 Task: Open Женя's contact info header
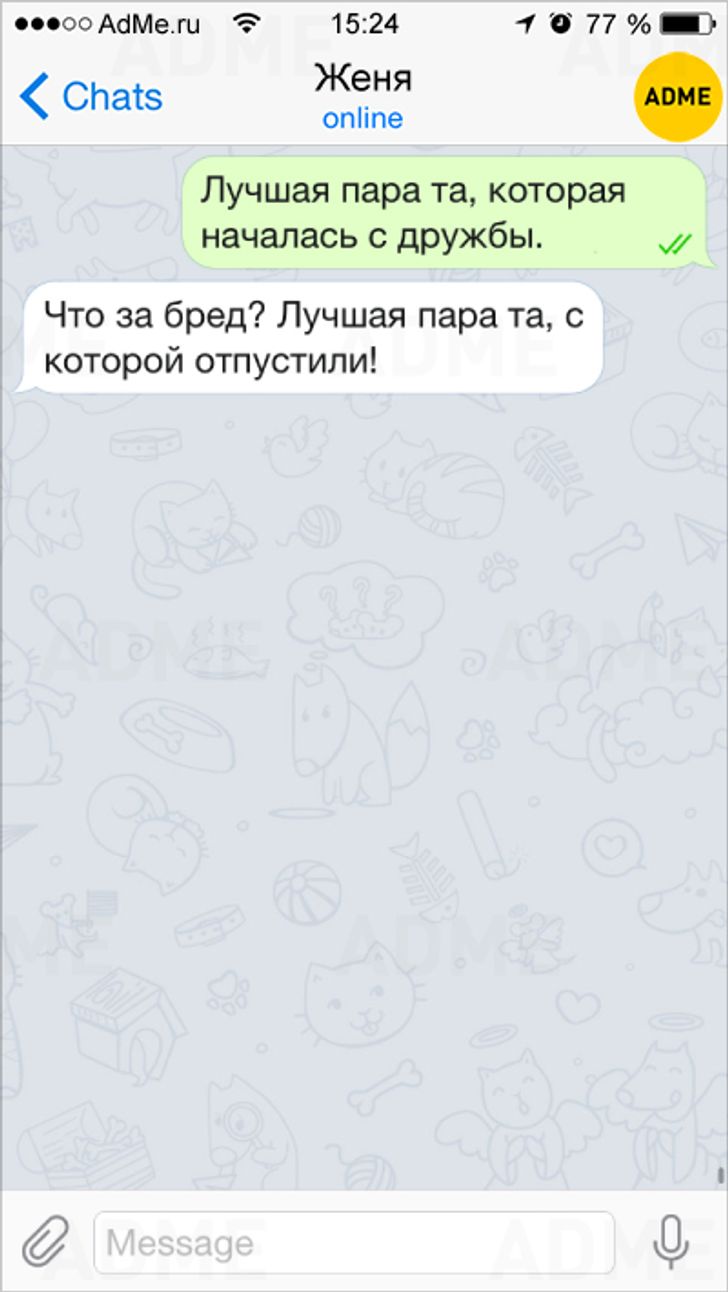click(362, 96)
